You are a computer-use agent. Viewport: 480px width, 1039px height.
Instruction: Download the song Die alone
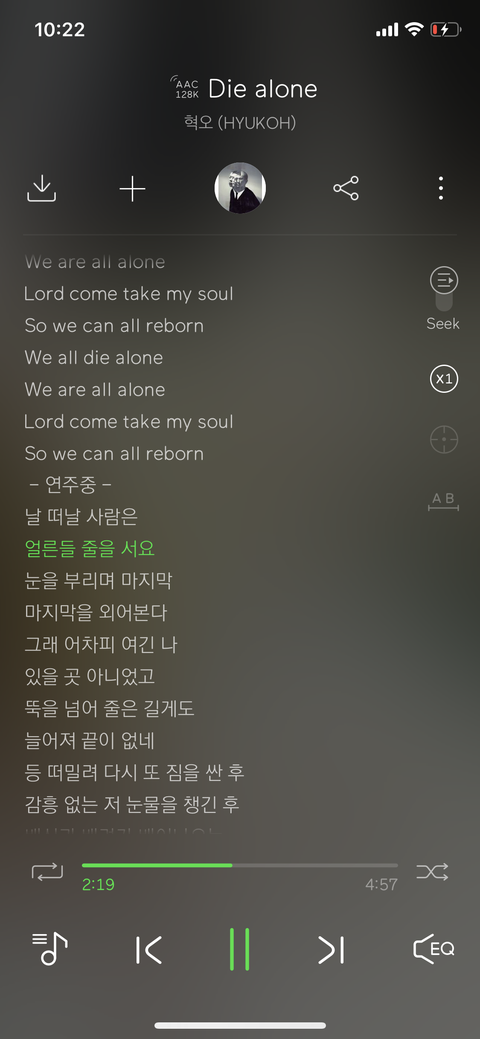point(42,189)
